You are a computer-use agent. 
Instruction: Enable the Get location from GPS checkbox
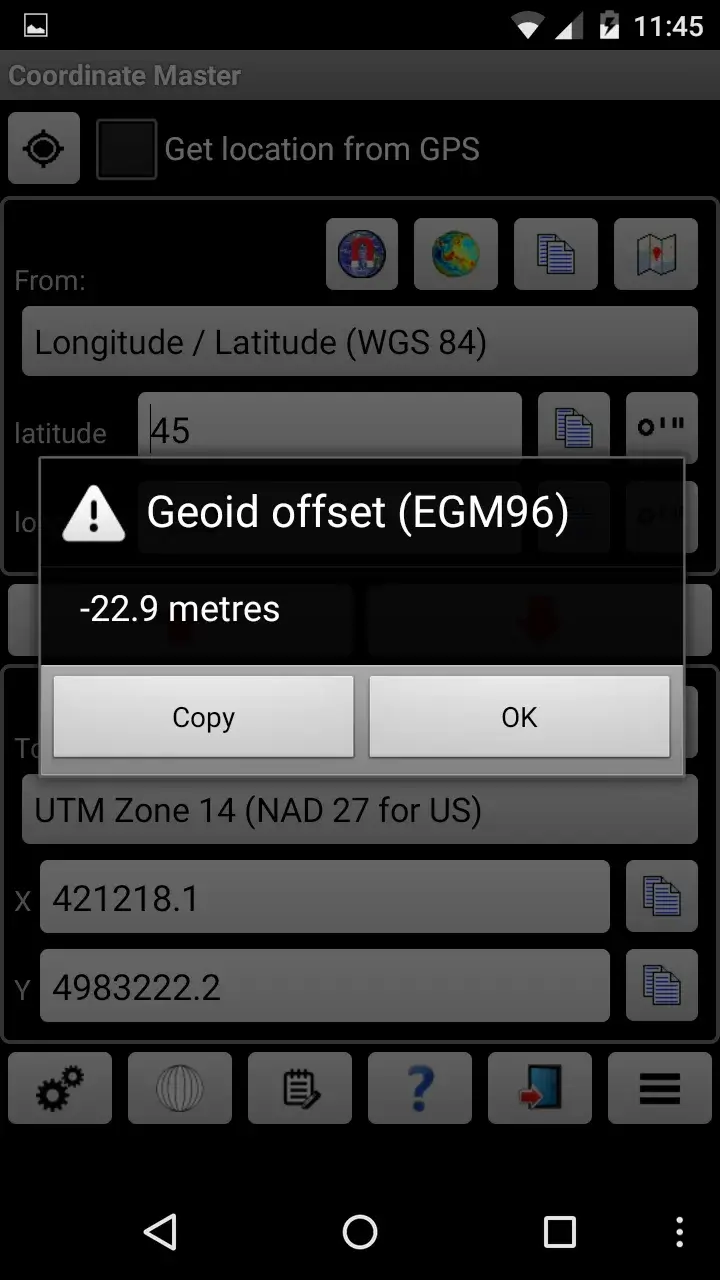[126, 148]
